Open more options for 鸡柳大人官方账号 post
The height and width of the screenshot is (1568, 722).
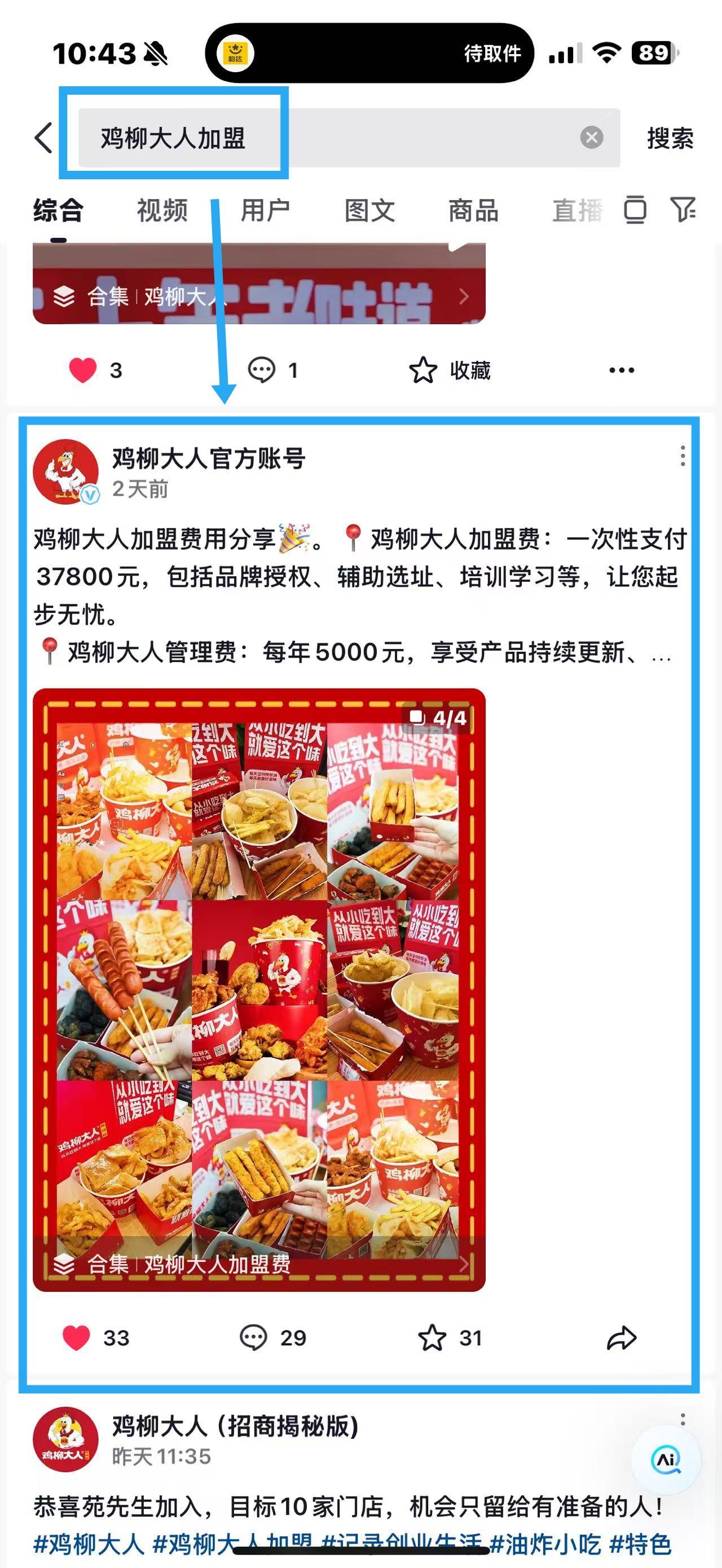(x=683, y=456)
